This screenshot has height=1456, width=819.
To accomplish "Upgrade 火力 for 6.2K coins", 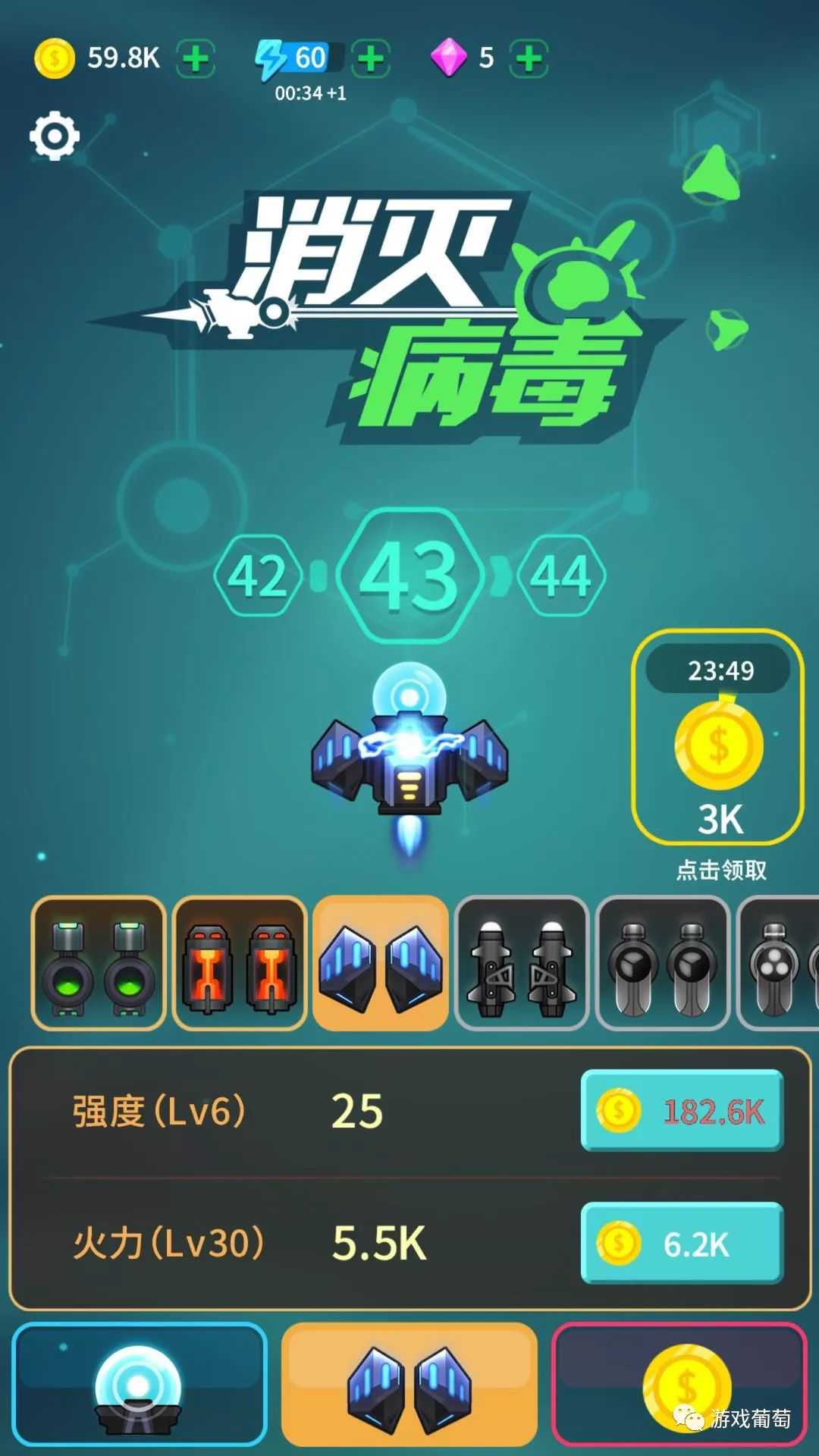I will (682, 1243).
